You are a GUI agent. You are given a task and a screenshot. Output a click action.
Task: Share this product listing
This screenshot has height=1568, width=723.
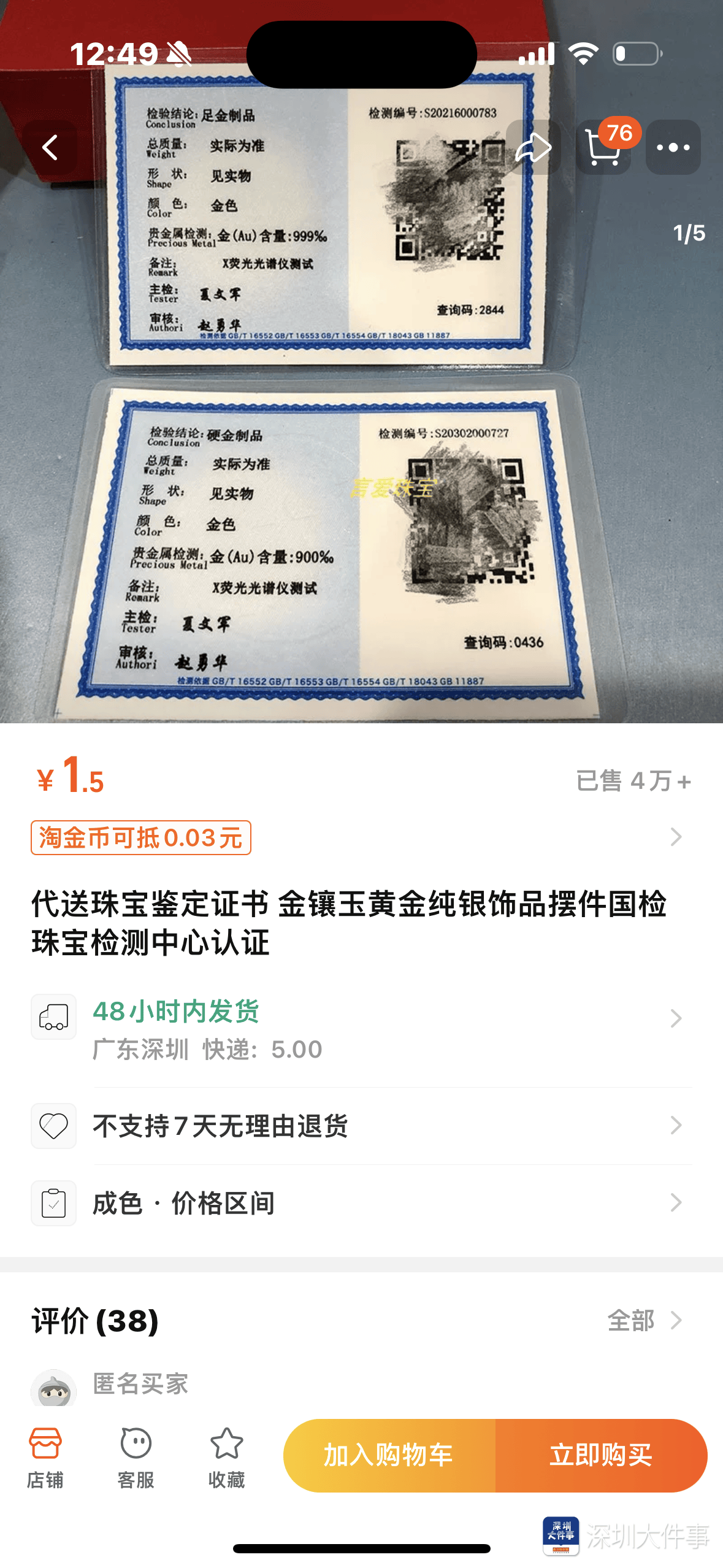coord(533,147)
